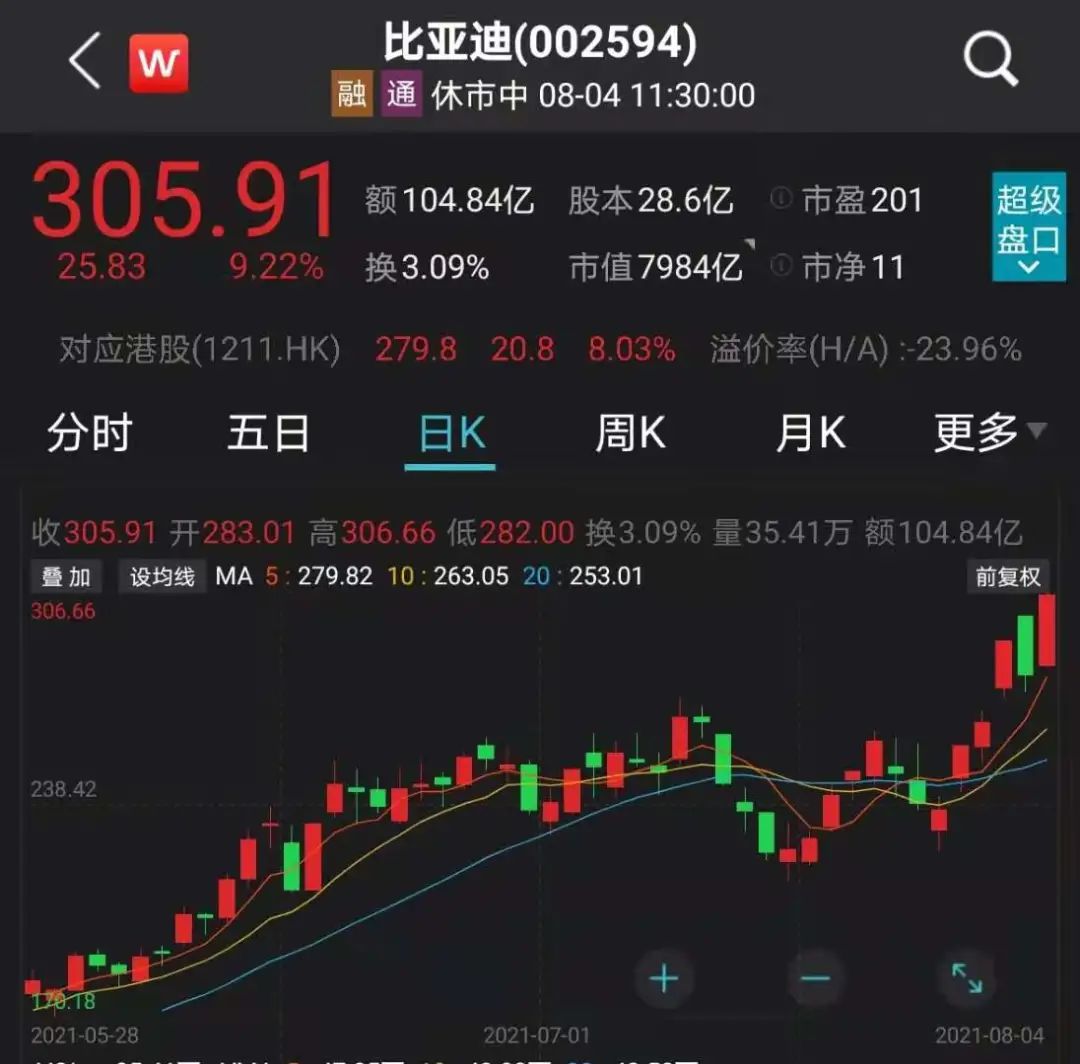1080x1064 pixels.
Task: Expand the chart to fullscreen
Action: click(966, 977)
